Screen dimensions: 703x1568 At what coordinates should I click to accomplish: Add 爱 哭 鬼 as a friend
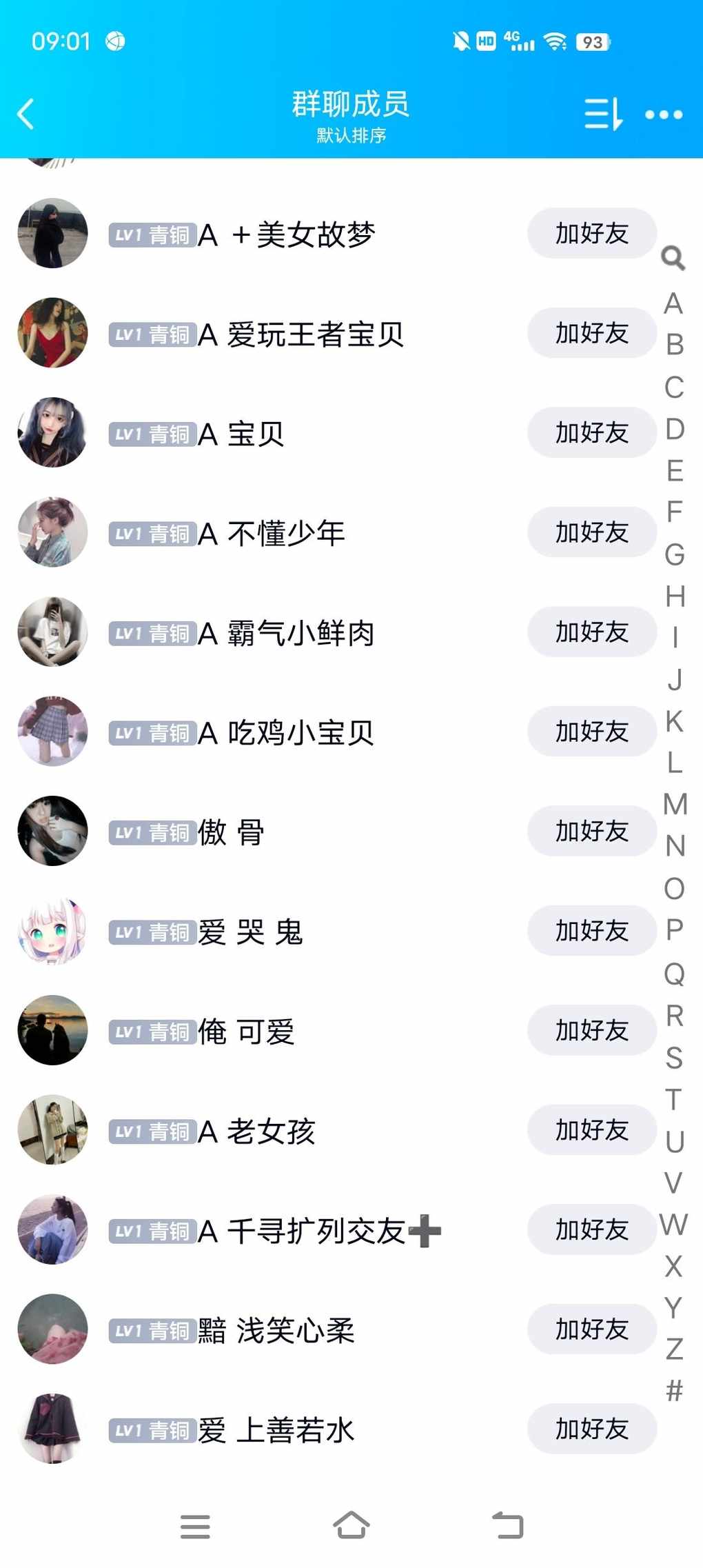[x=592, y=931]
